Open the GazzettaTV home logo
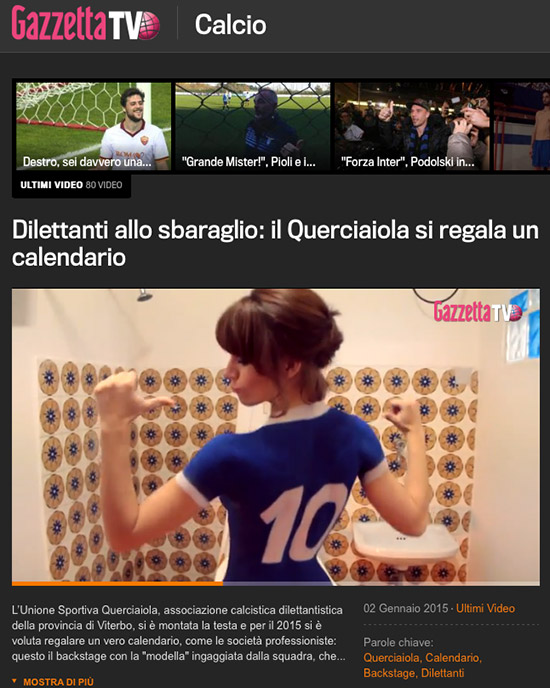 [x=86, y=23]
